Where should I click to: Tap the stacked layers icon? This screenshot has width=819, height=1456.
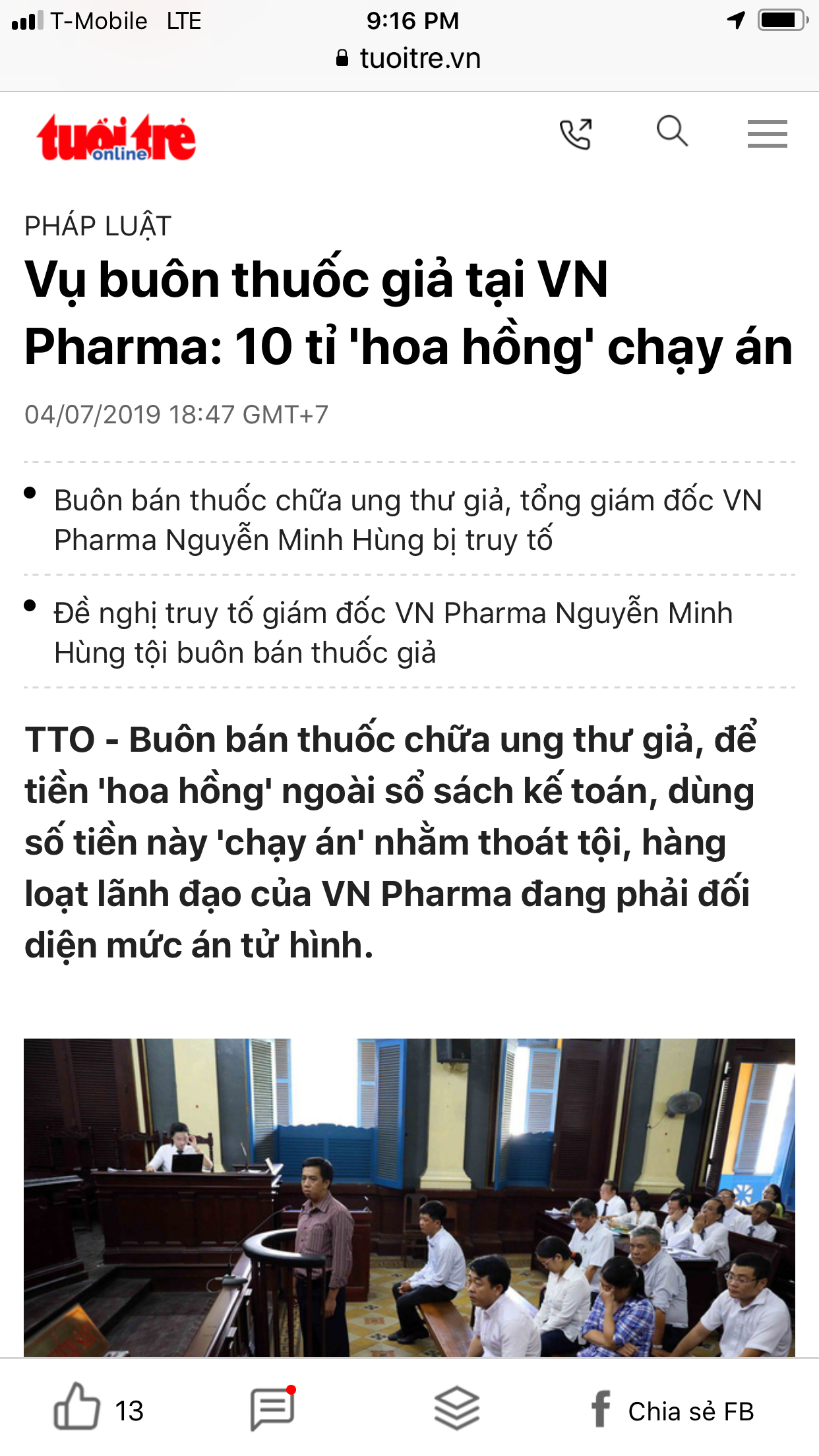pos(456,1409)
